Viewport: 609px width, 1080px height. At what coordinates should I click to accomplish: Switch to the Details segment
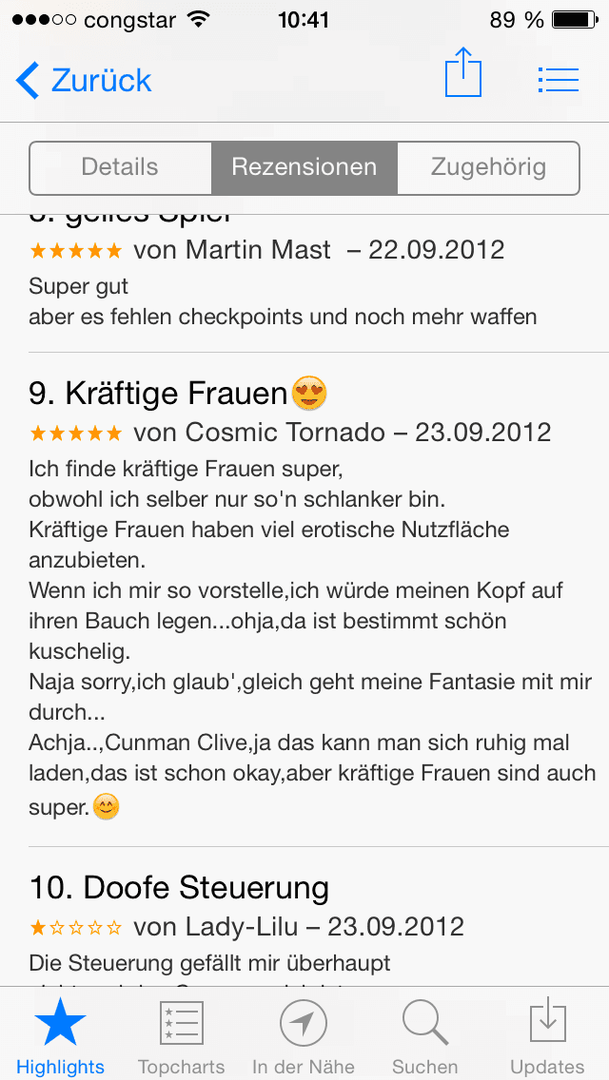(120, 167)
